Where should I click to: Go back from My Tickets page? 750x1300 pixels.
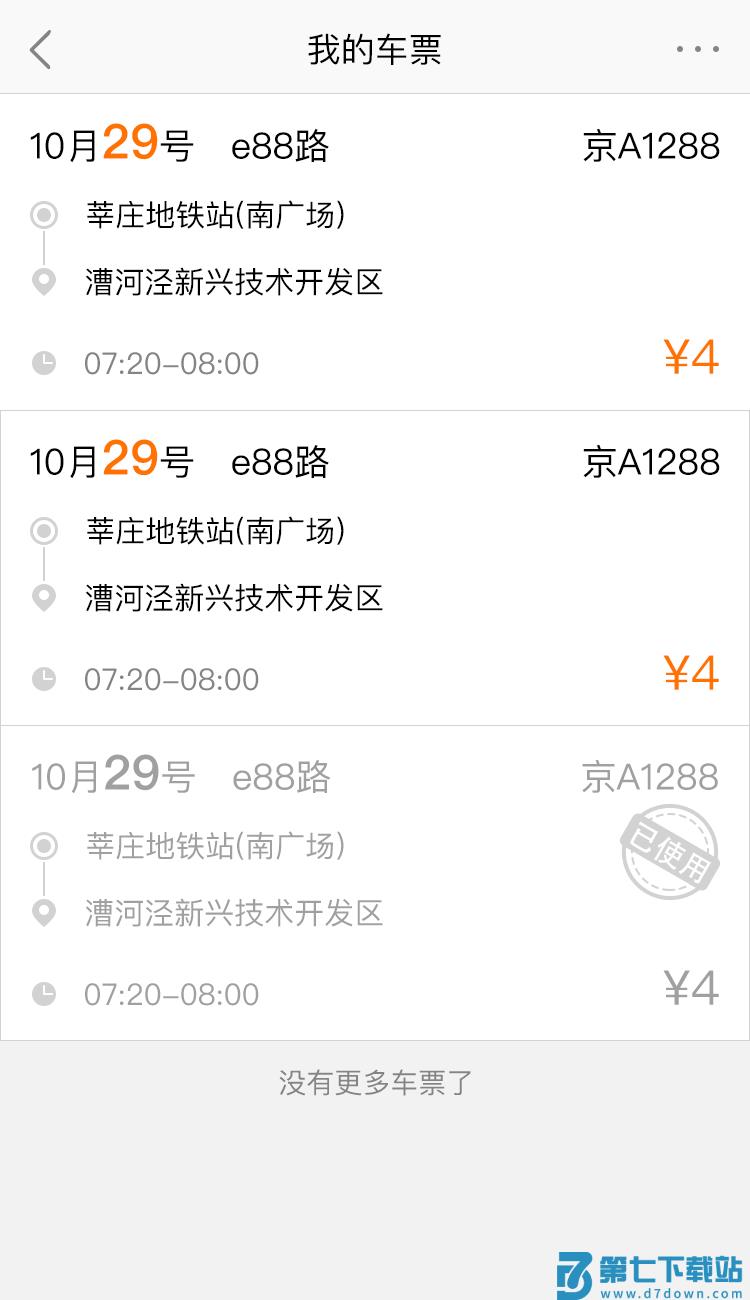coord(40,49)
